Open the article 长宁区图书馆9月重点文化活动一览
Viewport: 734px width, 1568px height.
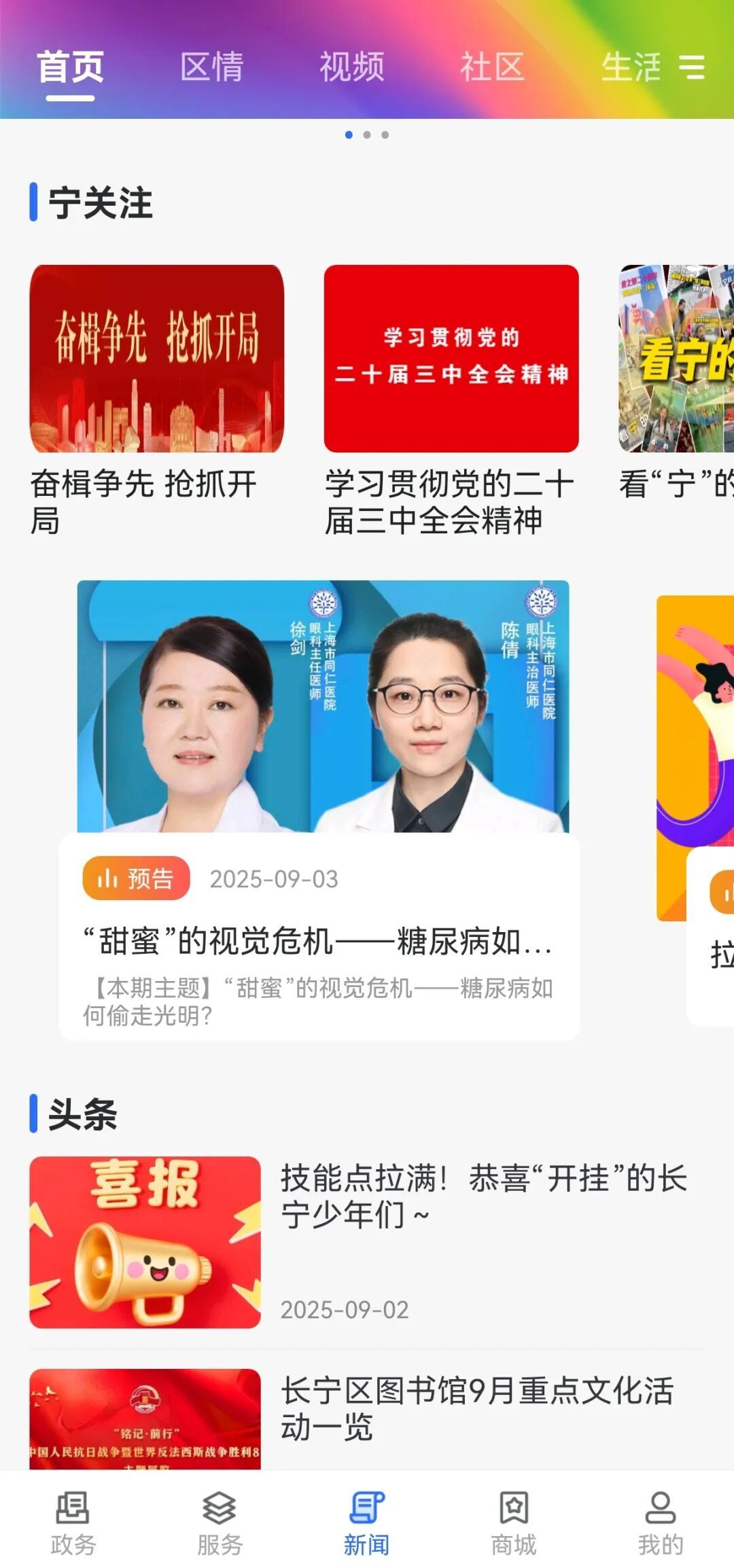point(367,1419)
